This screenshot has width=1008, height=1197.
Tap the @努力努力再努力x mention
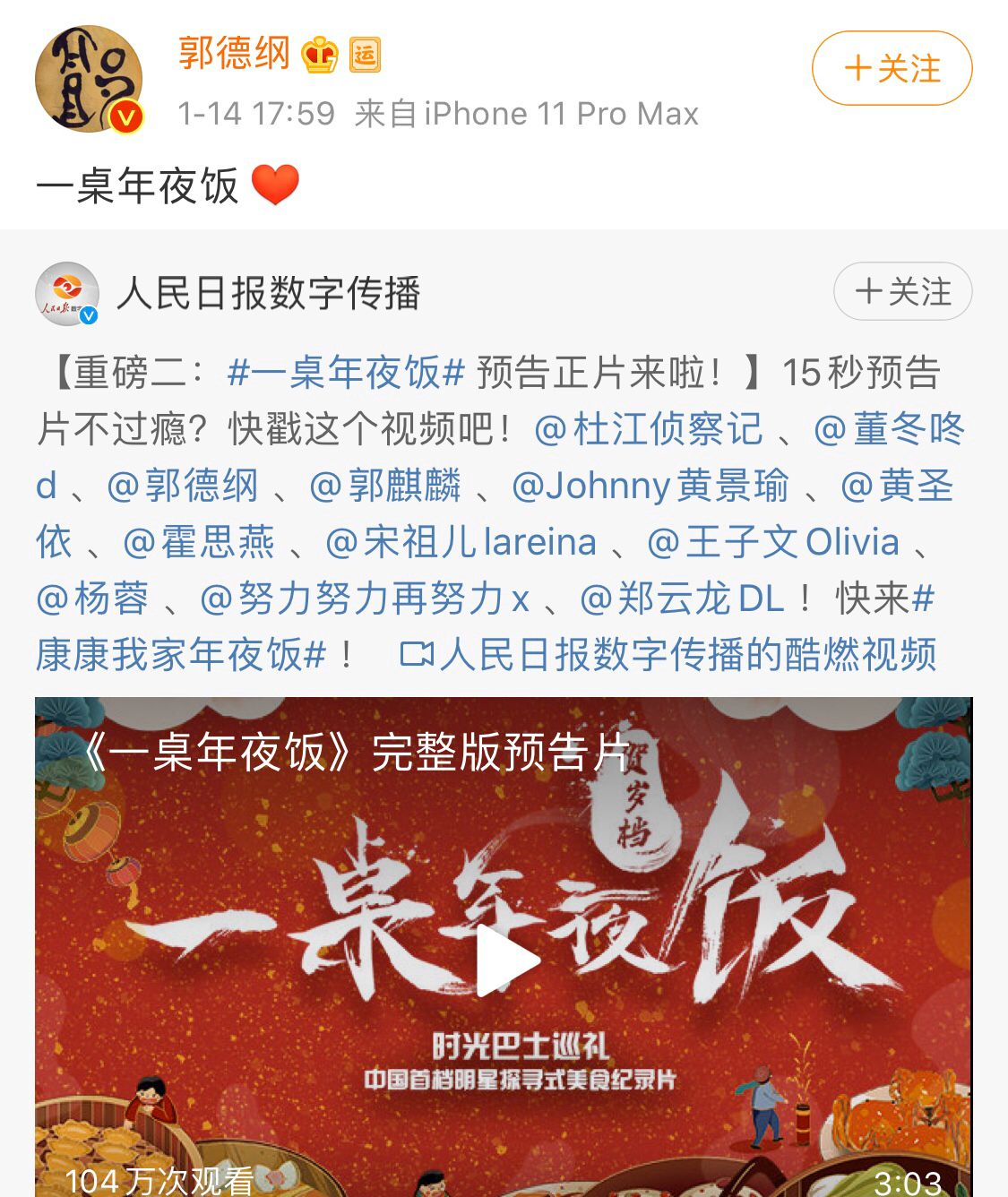pos(366,598)
